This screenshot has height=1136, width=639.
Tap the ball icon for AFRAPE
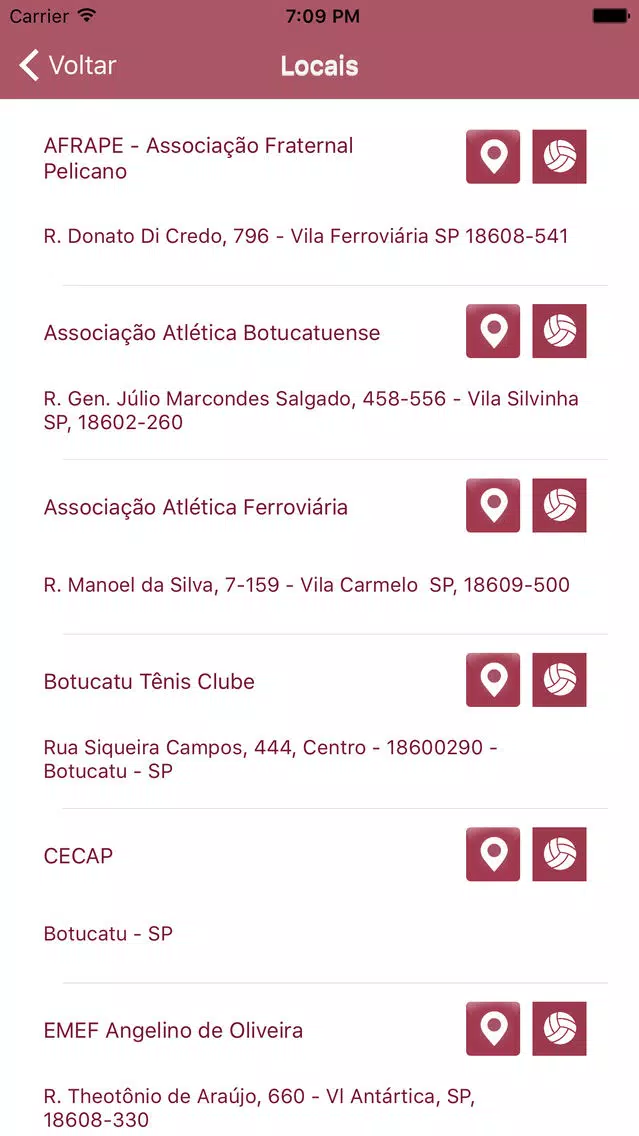[559, 157]
